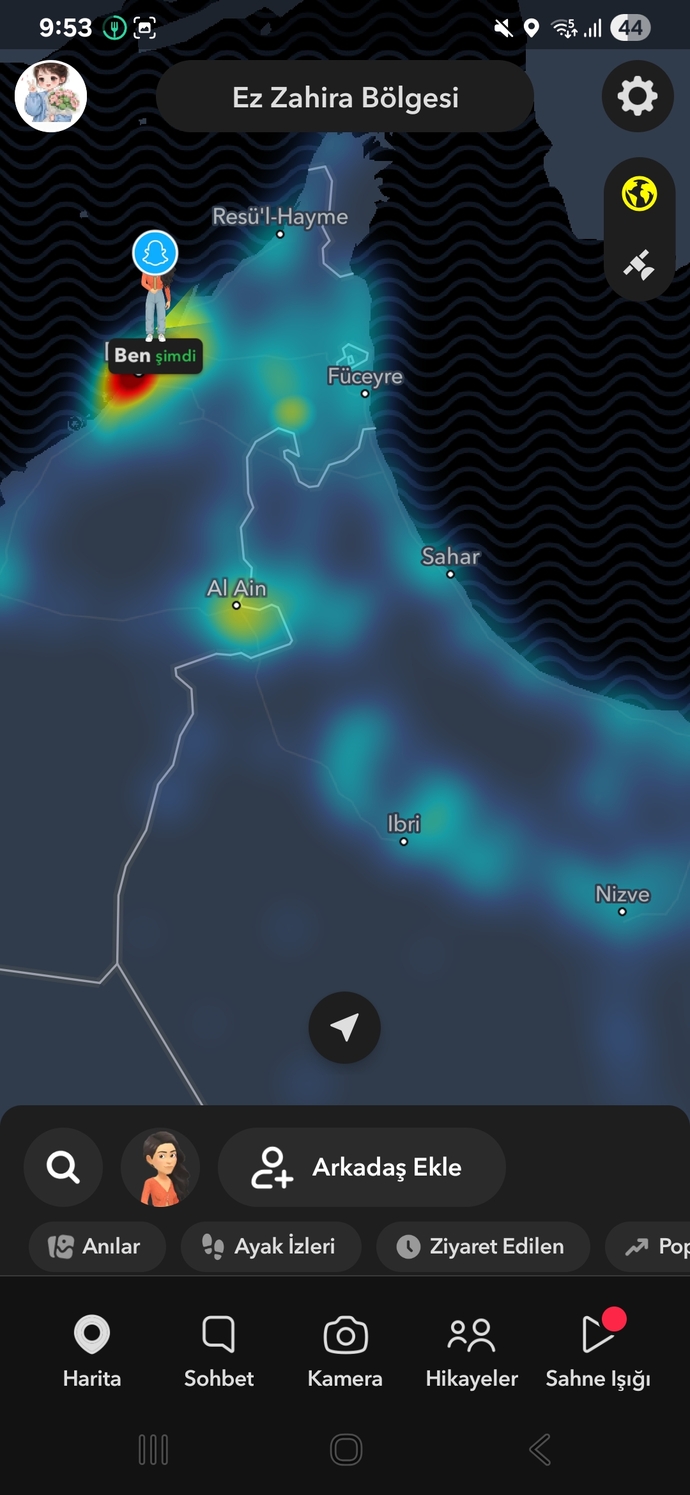The height and width of the screenshot is (1495, 690).
Task: Go back with the system back button
Action: coord(540,1449)
